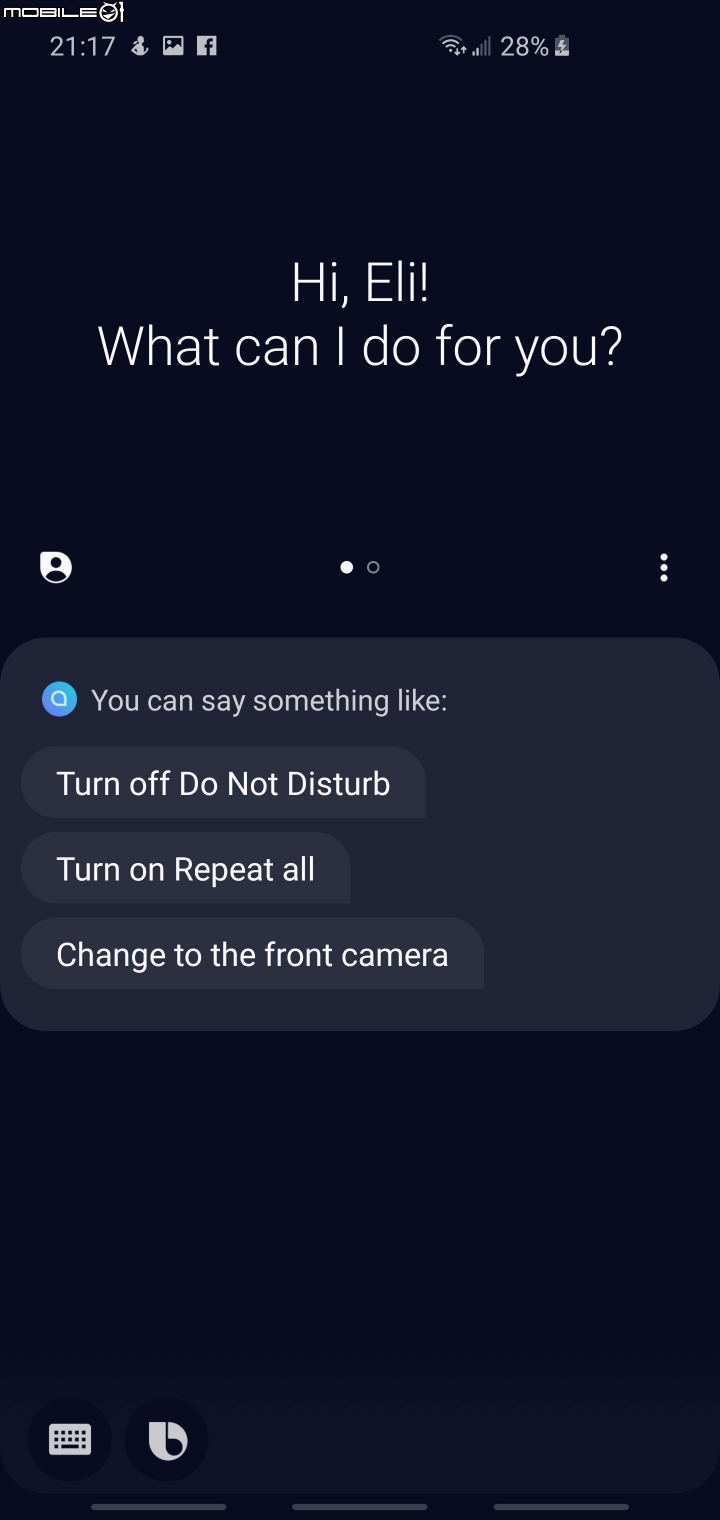This screenshot has height=1520, width=720.
Task: Go to the second page indicator dot
Action: click(x=373, y=567)
